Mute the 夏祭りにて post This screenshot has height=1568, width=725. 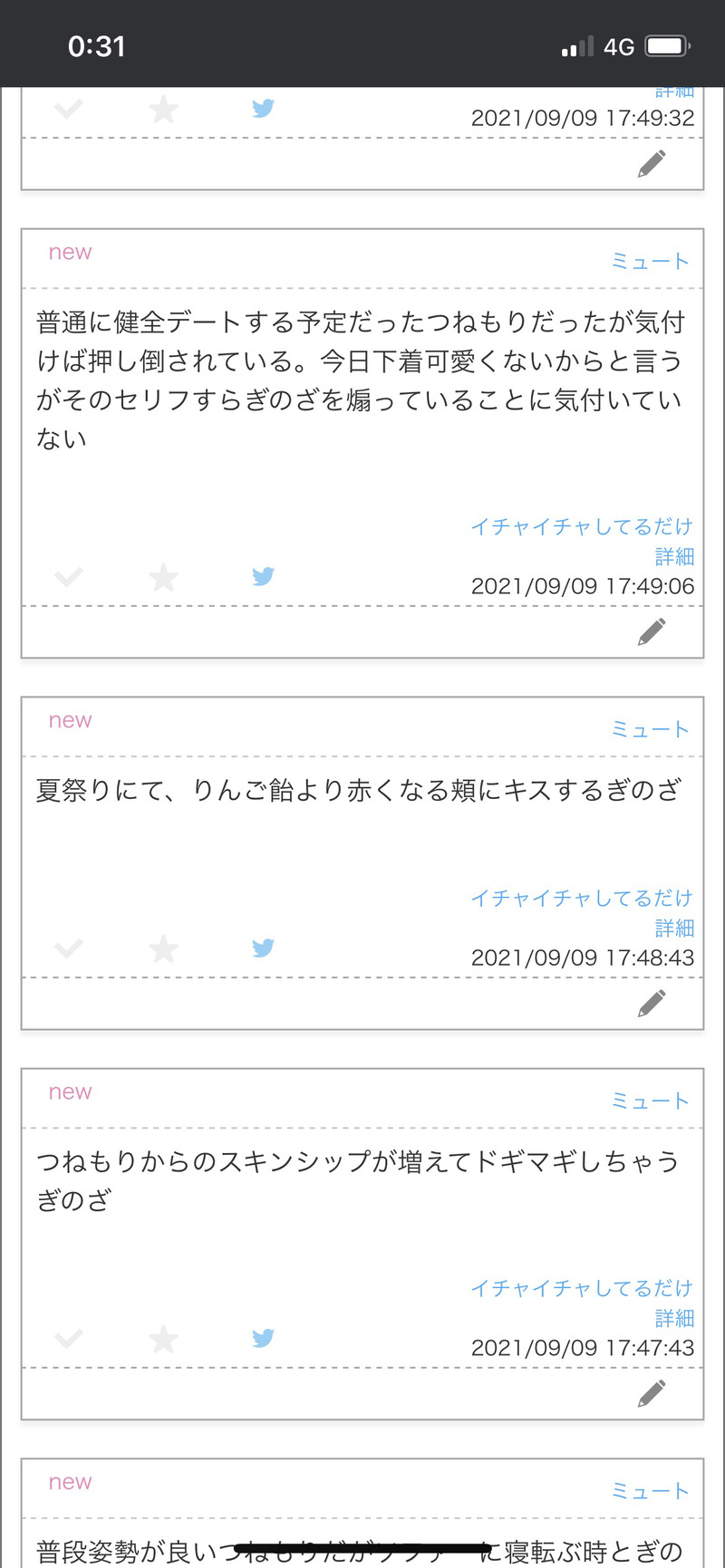650,730
